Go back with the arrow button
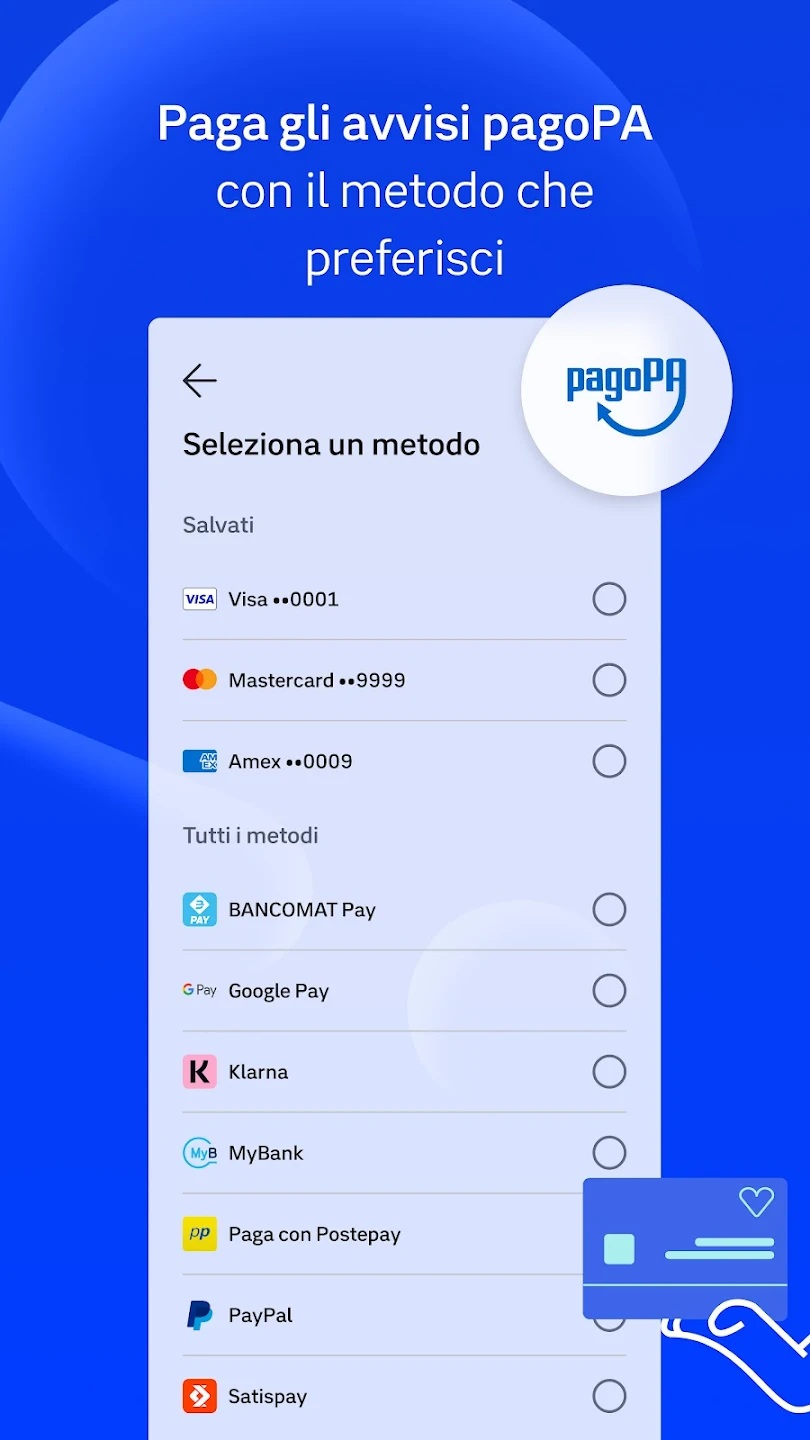Image resolution: width=810 pixels, height=1440 pixels. 199,380
